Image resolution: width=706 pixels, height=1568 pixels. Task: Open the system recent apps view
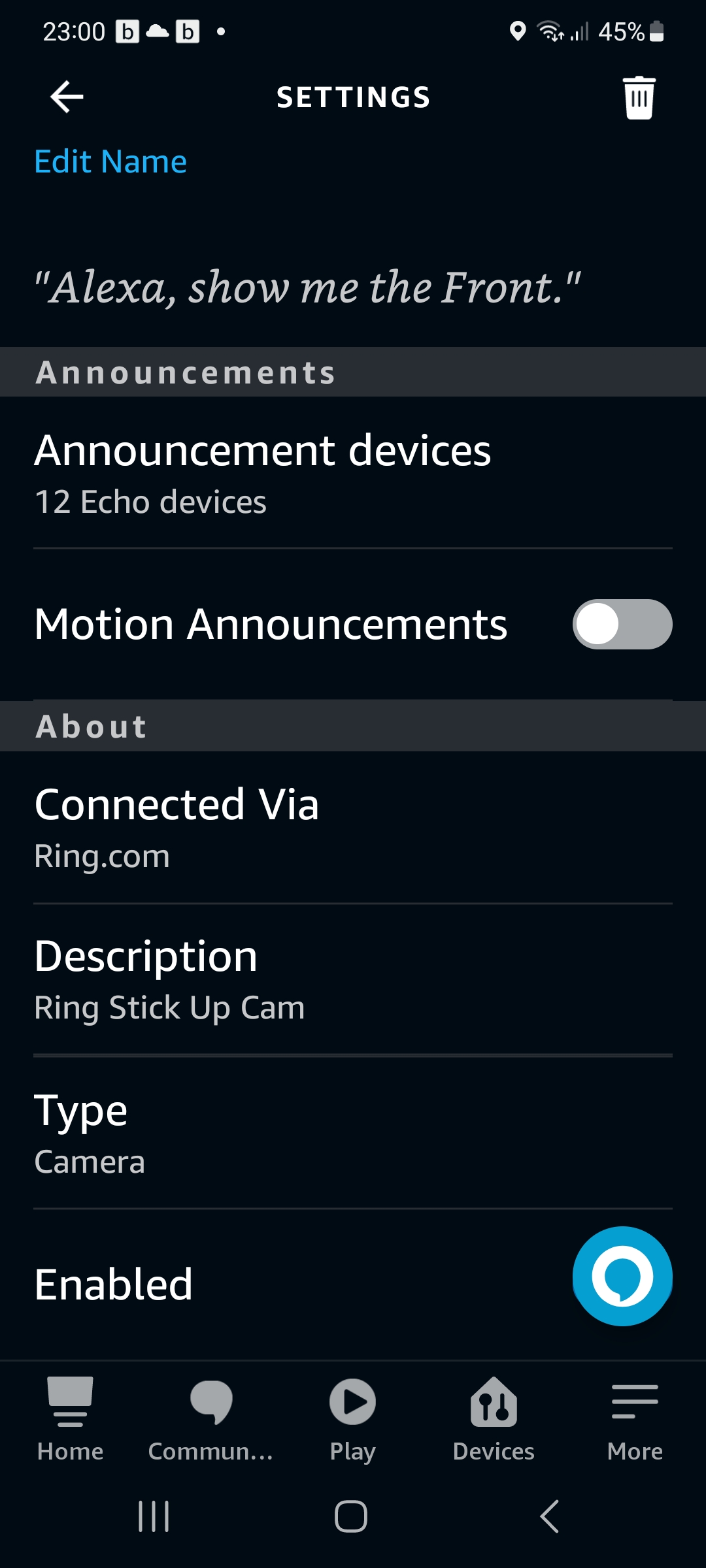[154, 1516]
